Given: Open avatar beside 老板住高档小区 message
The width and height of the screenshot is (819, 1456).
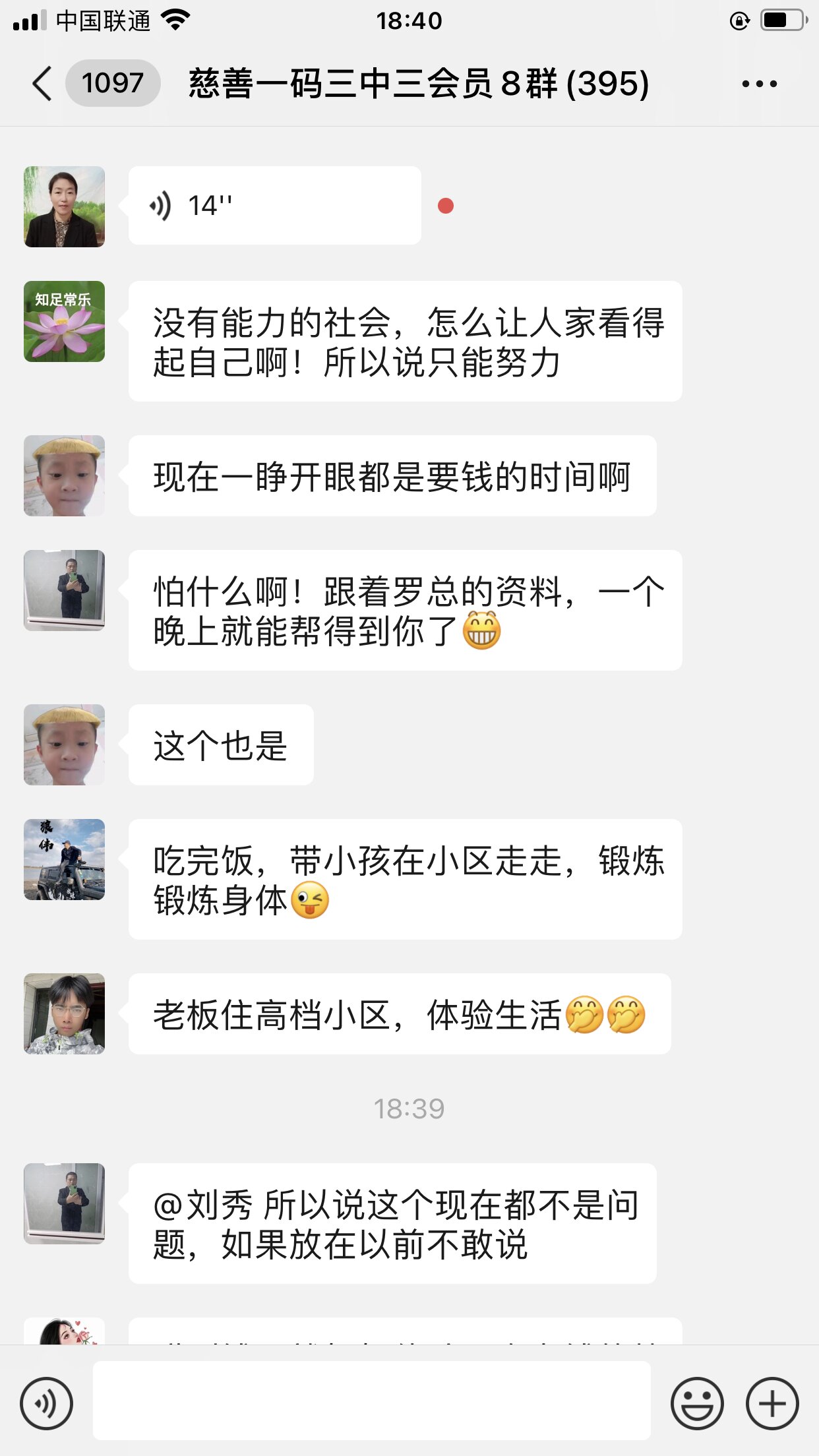Looking at the screenshot, I should (64, 1014).
